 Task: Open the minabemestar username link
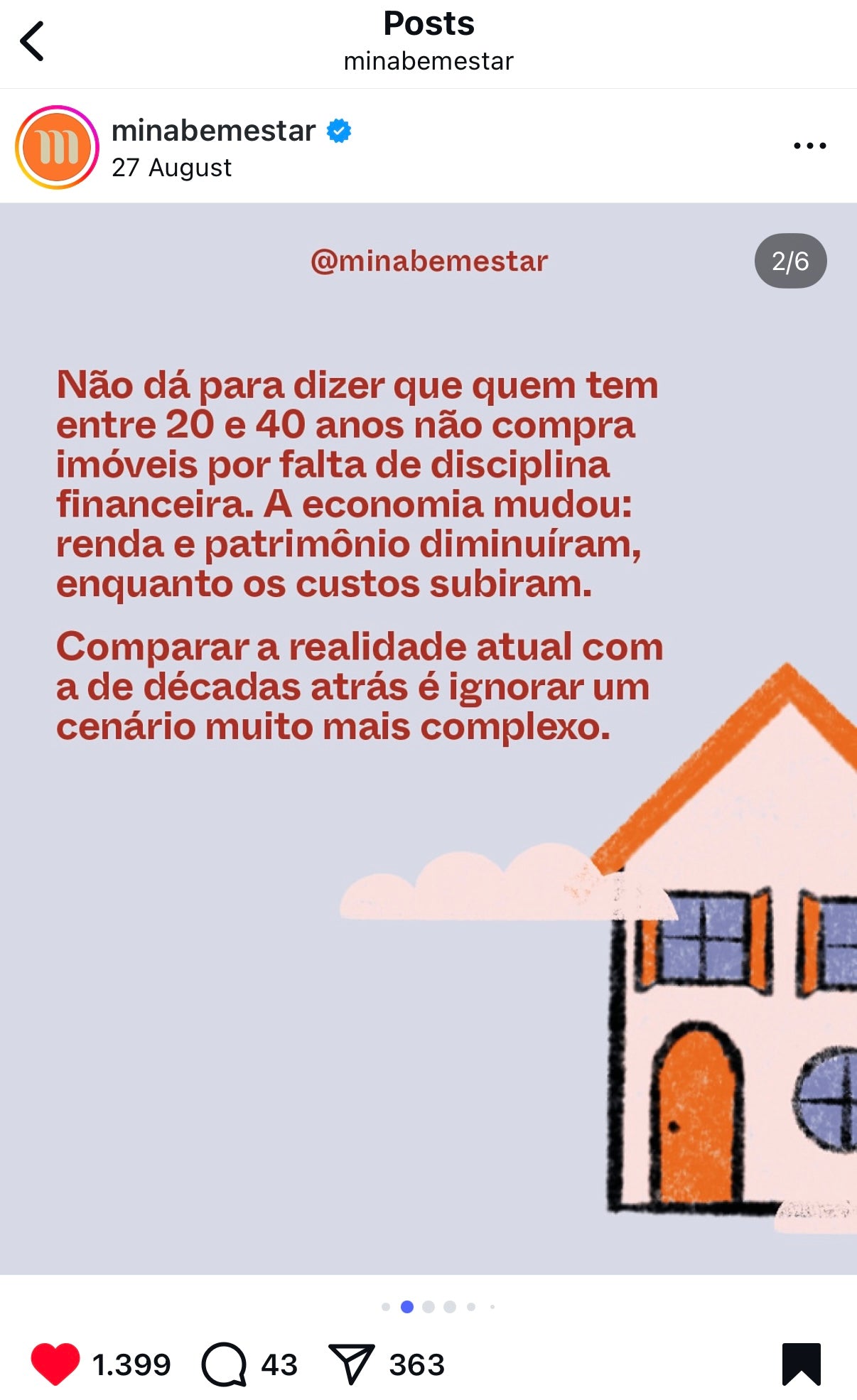coord(213,131)
